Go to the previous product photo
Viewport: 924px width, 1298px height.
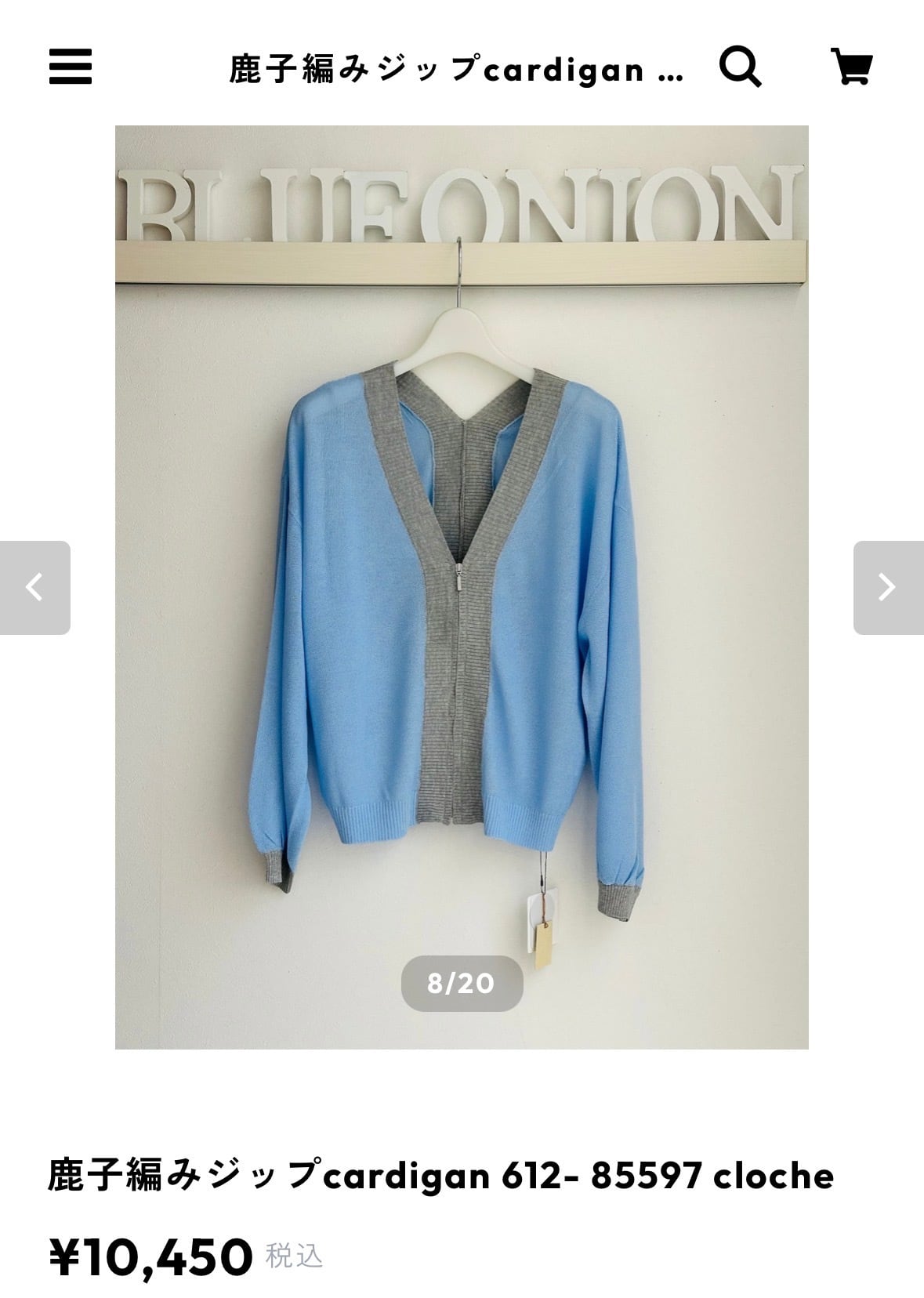(35, 587)
